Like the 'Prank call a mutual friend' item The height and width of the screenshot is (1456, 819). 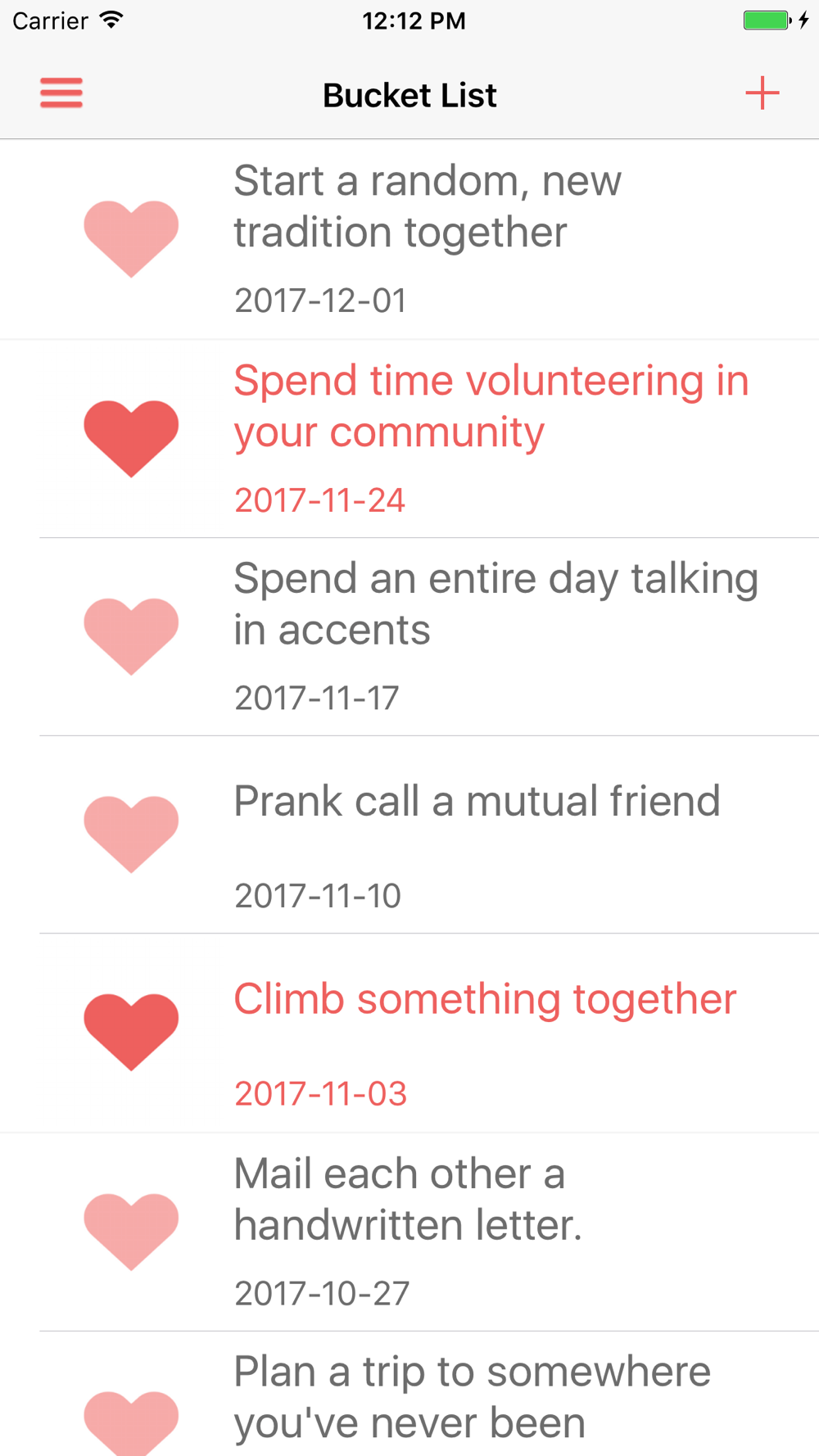click(131, 834)
